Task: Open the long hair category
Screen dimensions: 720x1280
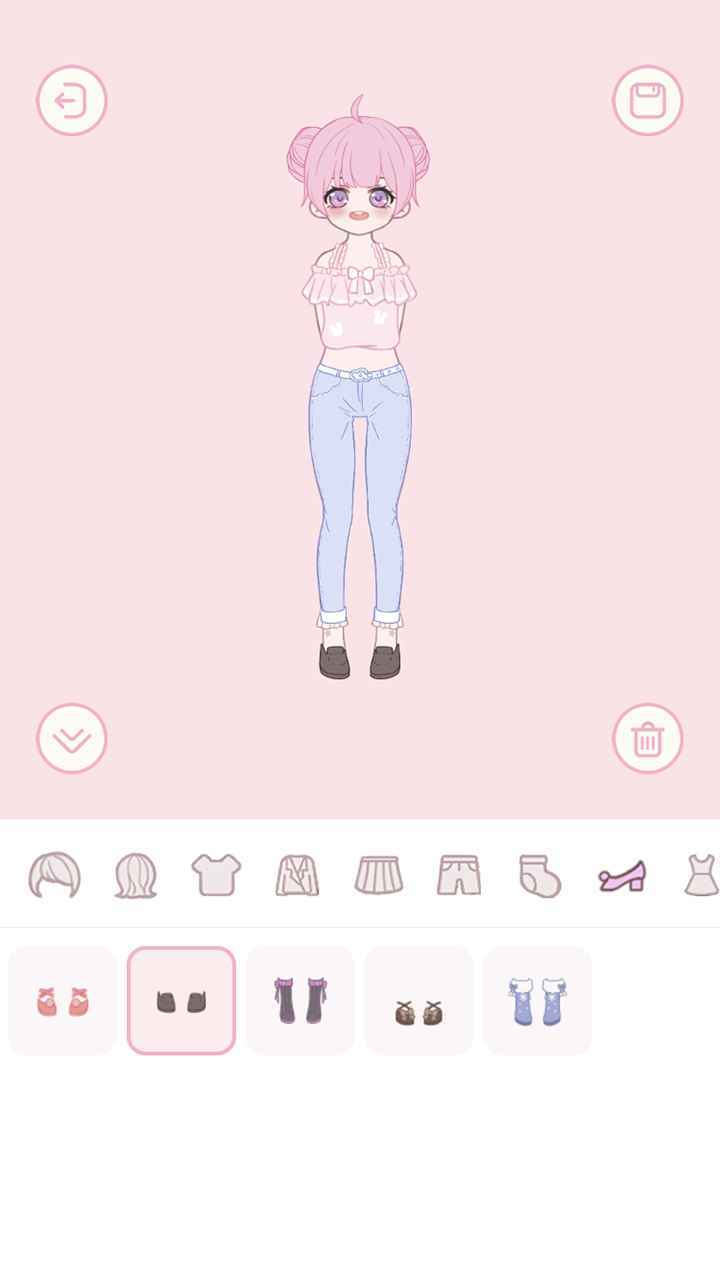Action: pyautogui.click(x=137, y=875)
